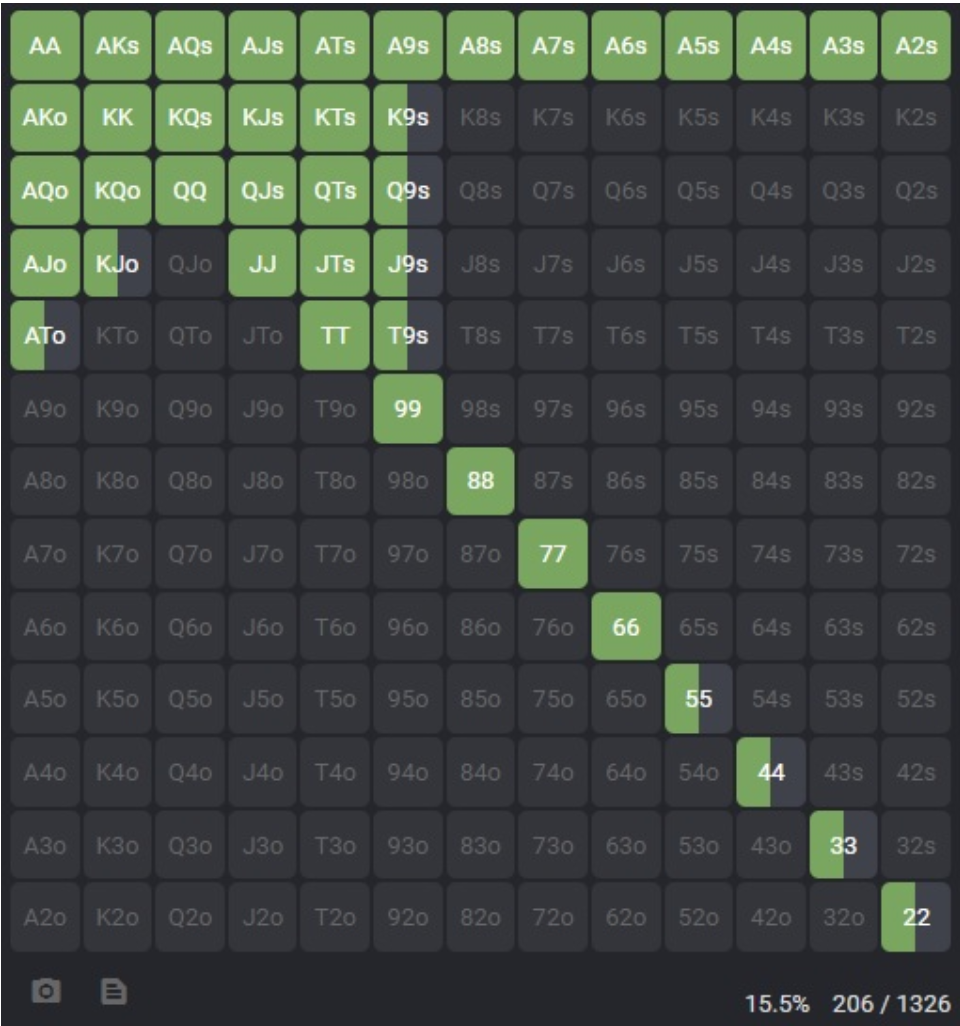Screen dimensions: 960x1026
Task: Toggle the J9s hand cell
Action: pos(408,263)
